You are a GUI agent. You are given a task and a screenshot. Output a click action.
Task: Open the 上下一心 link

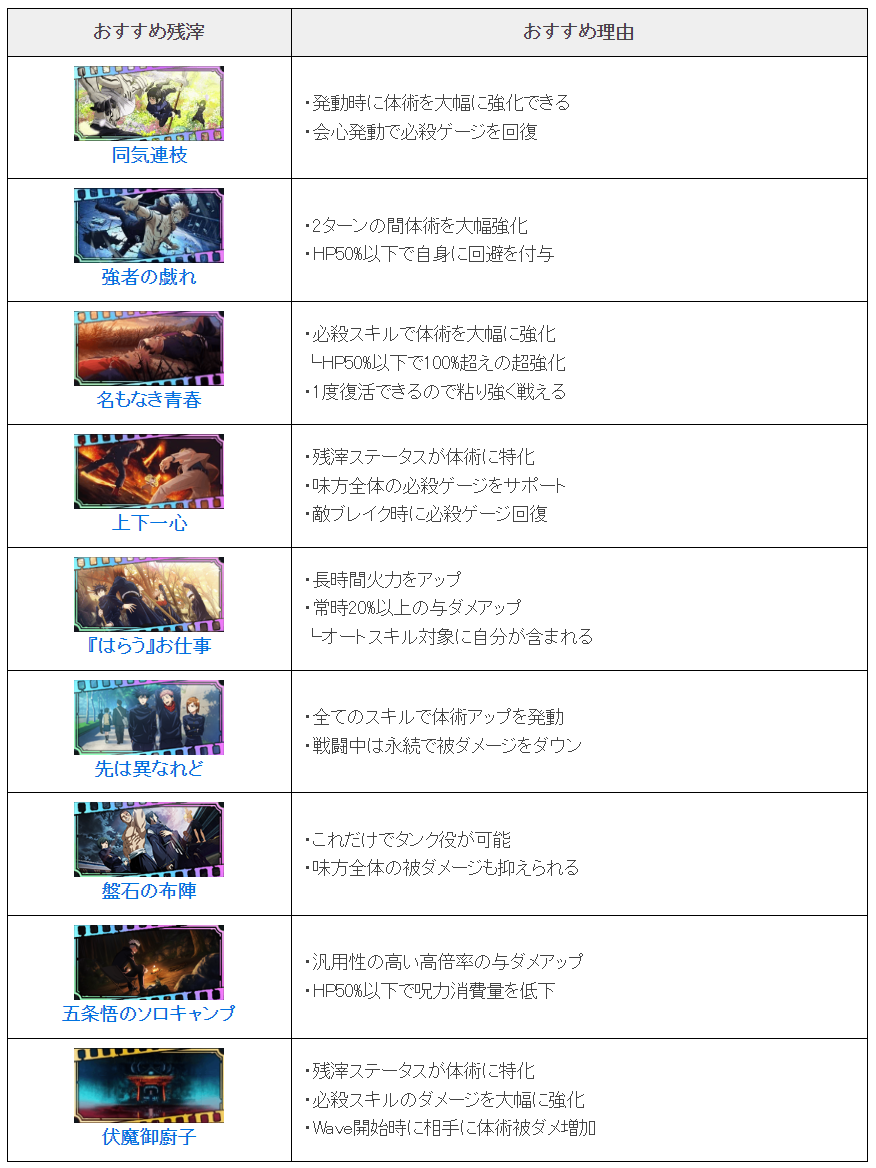[149, 523]
